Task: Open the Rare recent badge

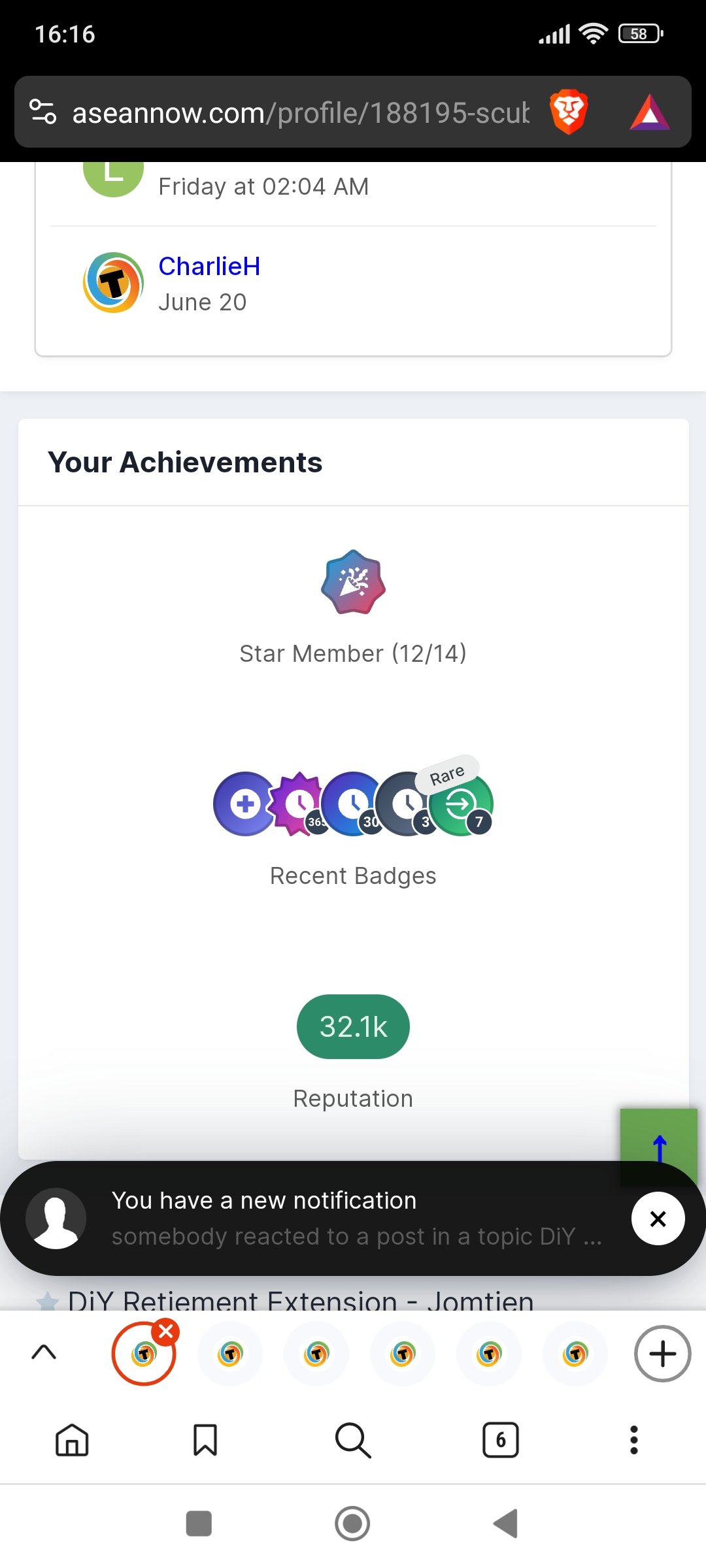Action: pos(462,804)
